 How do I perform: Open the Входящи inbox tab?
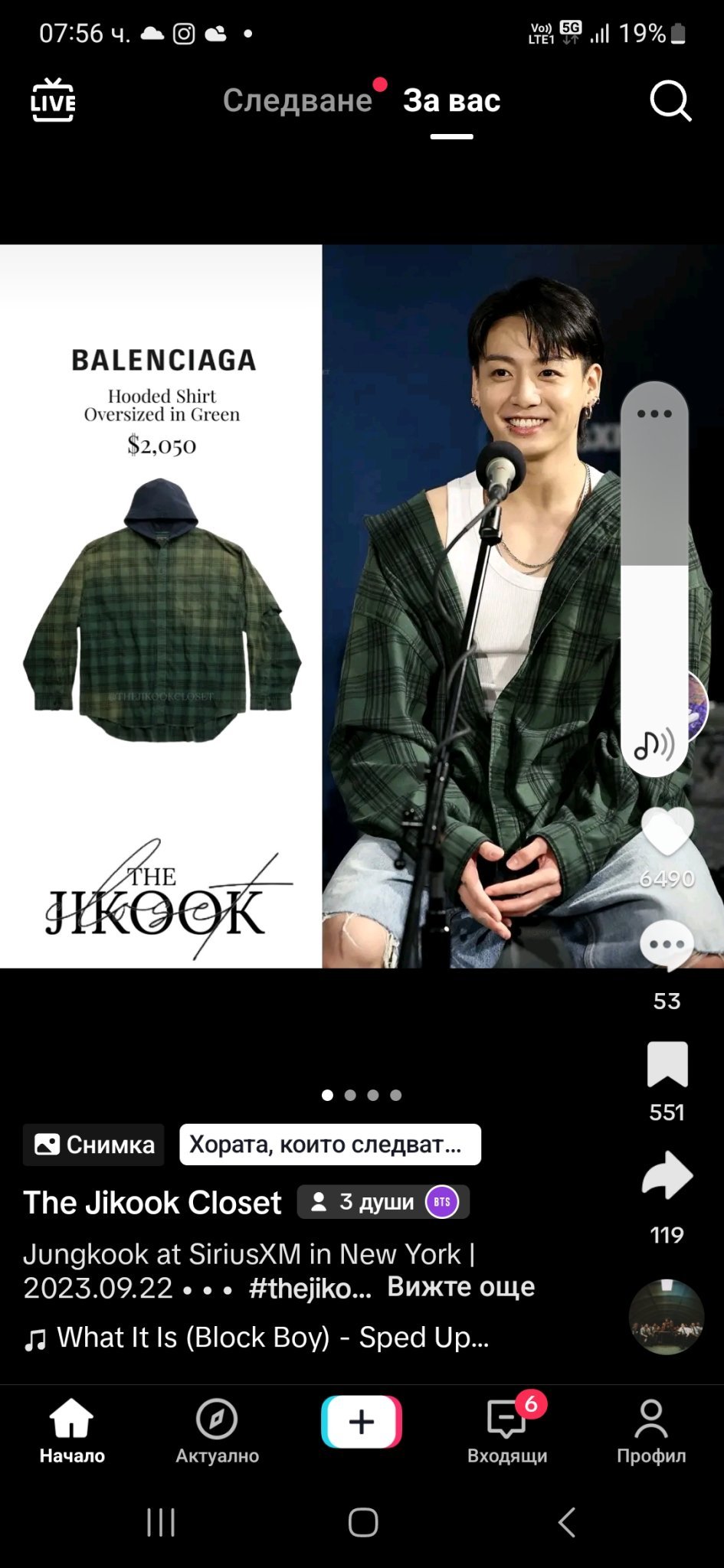pos(507,1431)
